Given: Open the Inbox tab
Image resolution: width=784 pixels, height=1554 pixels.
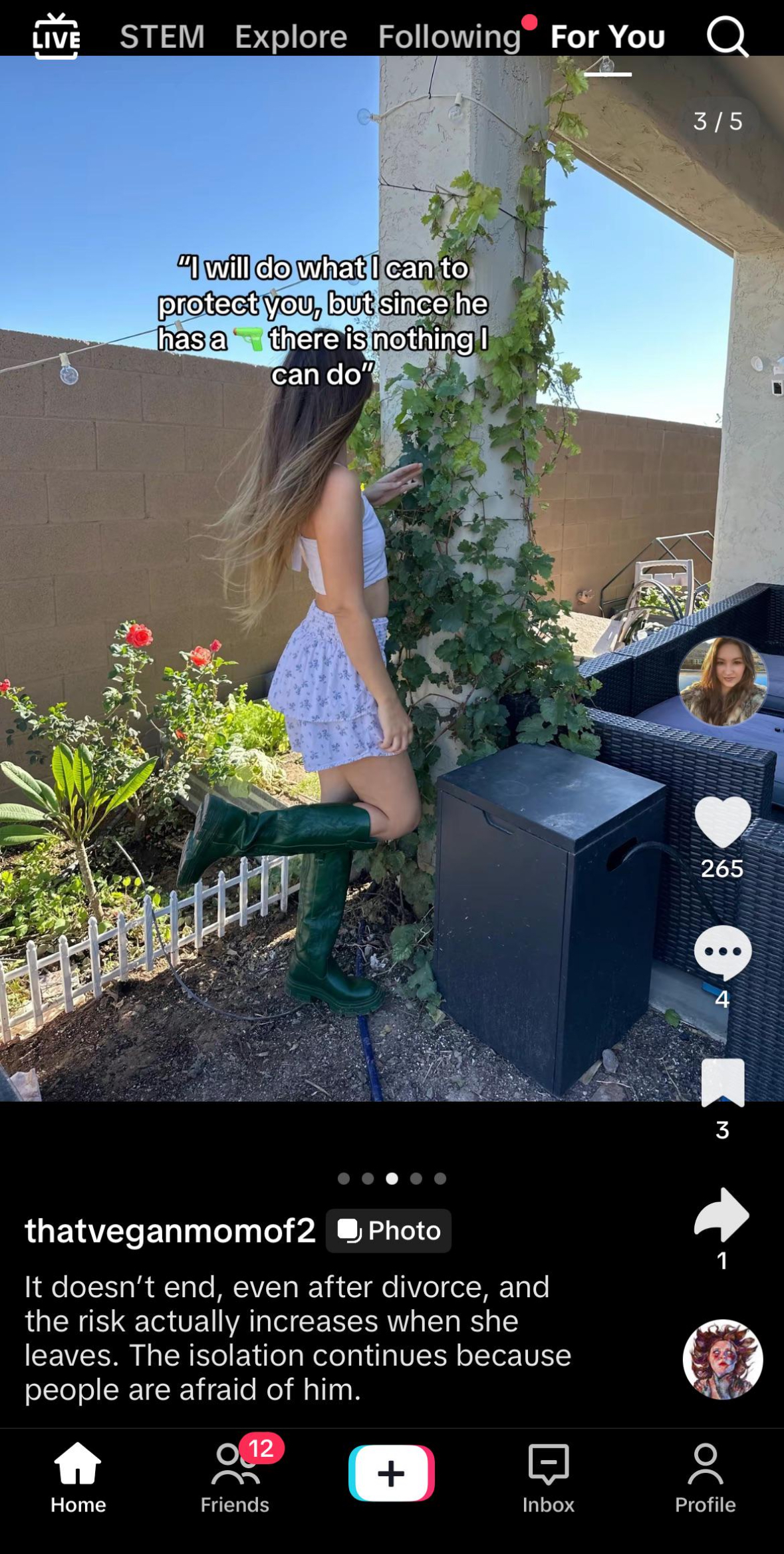Looking at the screenshot, I should click(x=549, y=1478).
